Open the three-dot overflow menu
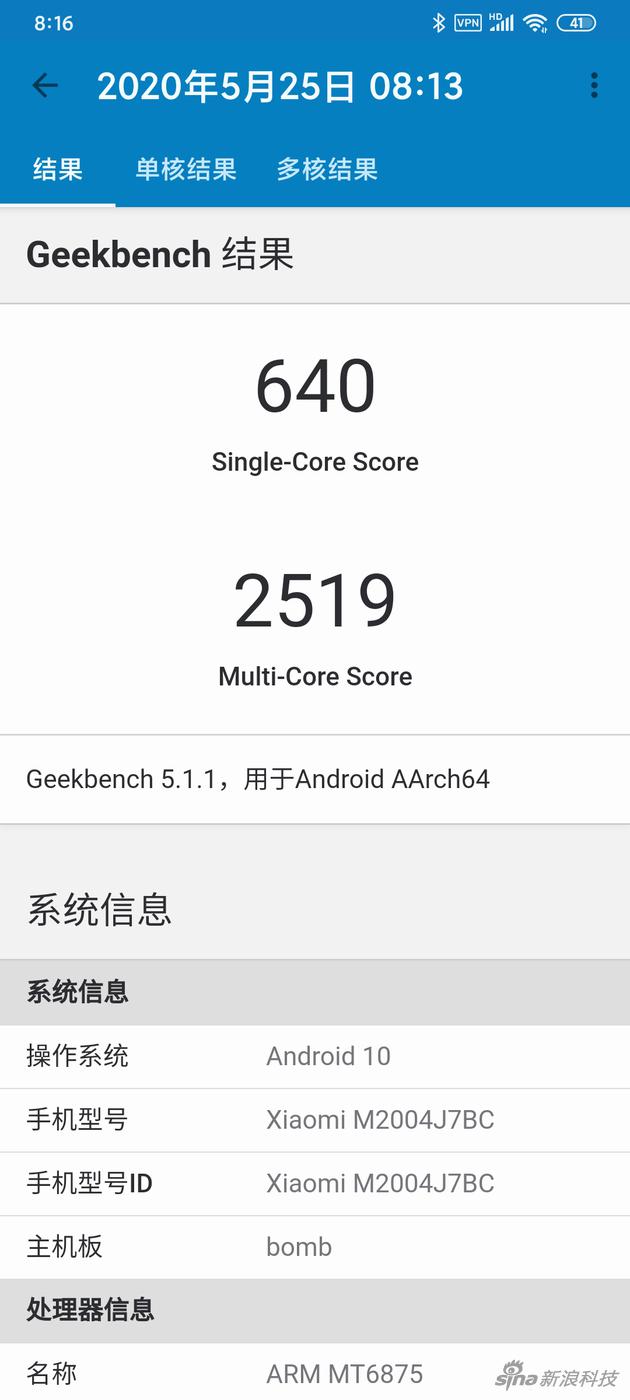Screen dimensions: 630x1400 click(594, 86)
